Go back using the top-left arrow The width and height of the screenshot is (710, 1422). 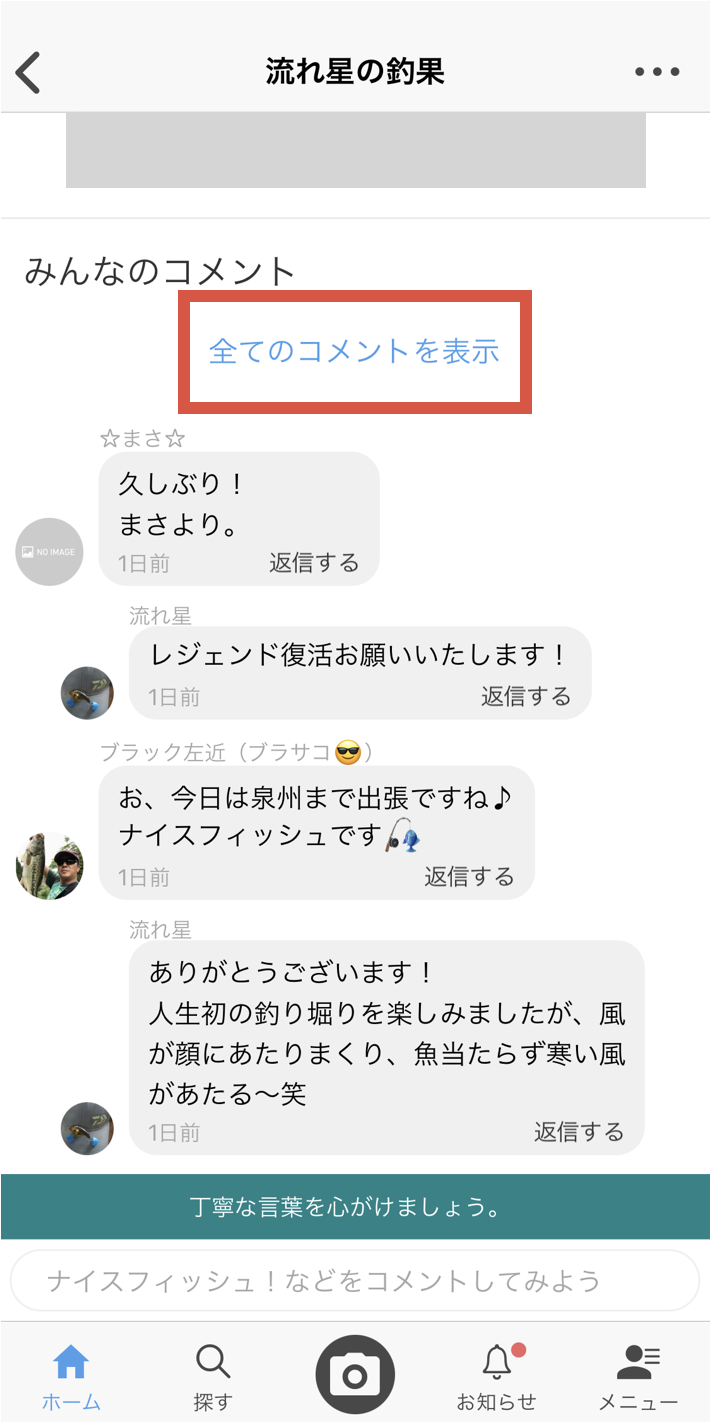(x=29, y=72)
